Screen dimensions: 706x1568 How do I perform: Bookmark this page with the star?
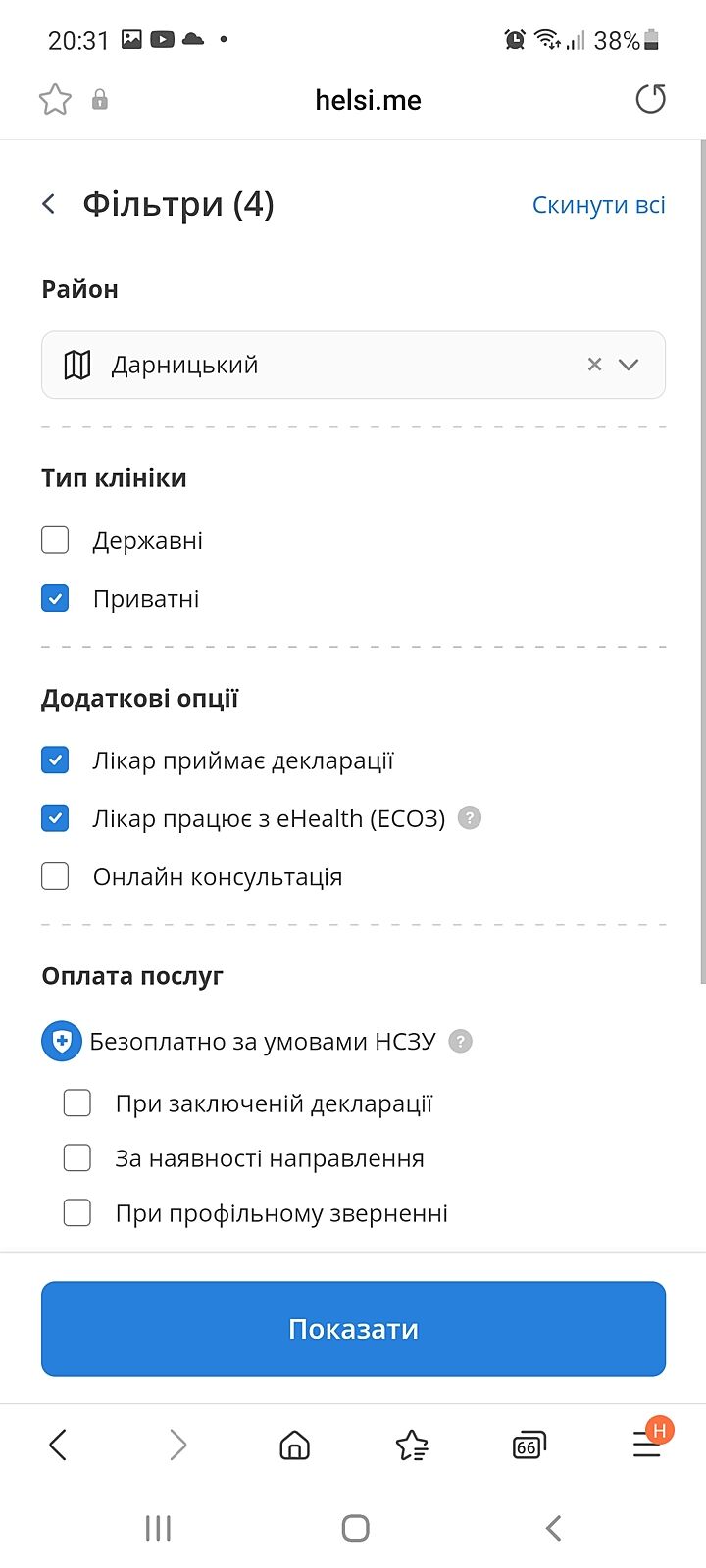tap(55, 100)
